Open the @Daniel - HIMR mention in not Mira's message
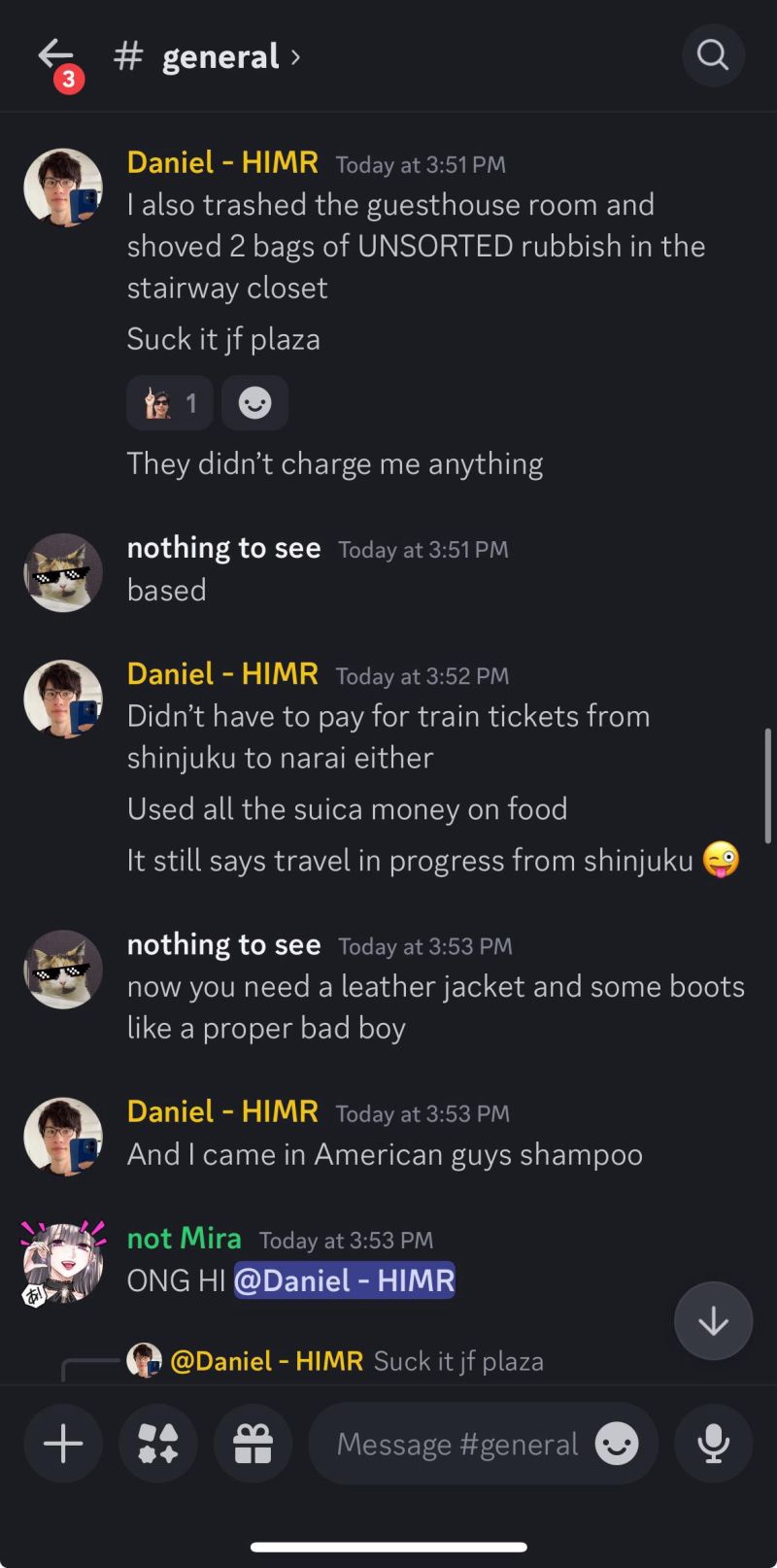777x1568 pixels. click(x=344, y=1280)
